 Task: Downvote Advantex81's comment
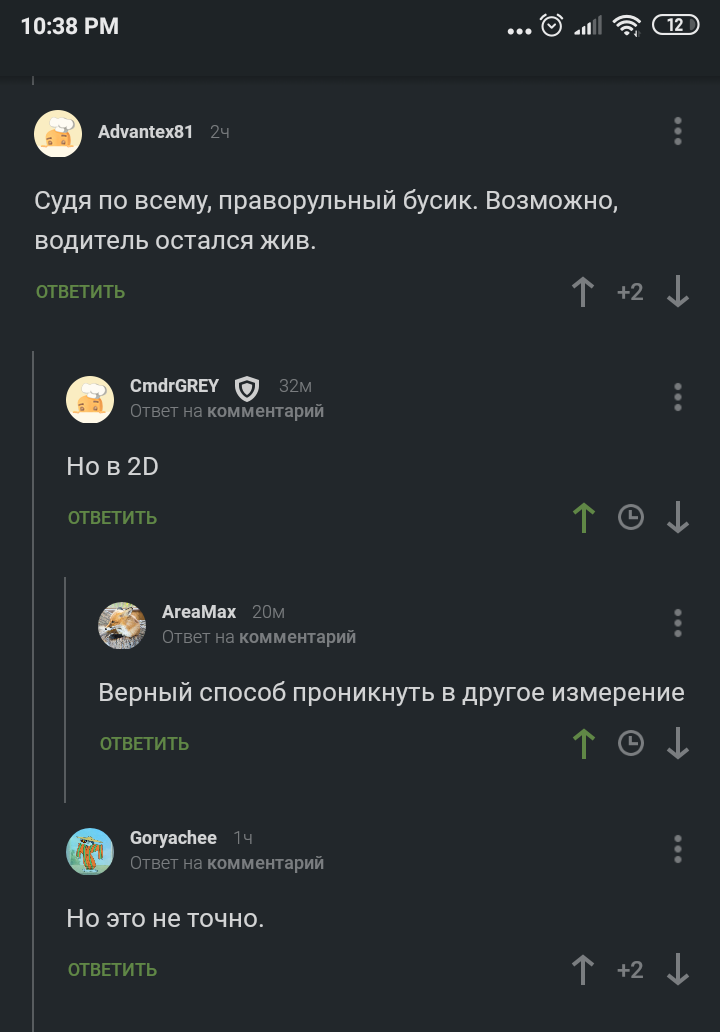tap(678, 292)
